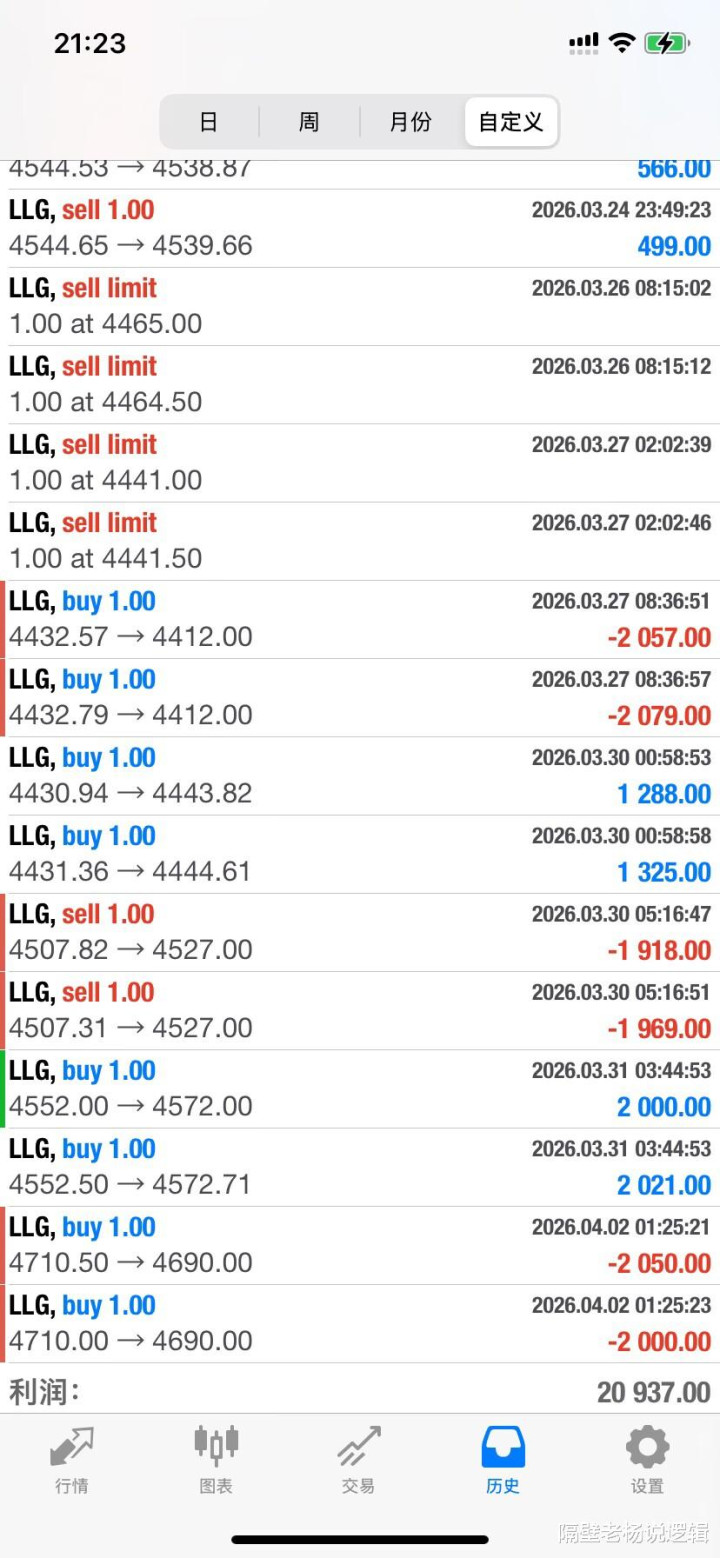Open the buy trade with 1 288.00 profit
Screen dimensions: 720x1558
(x=360, y=775)
